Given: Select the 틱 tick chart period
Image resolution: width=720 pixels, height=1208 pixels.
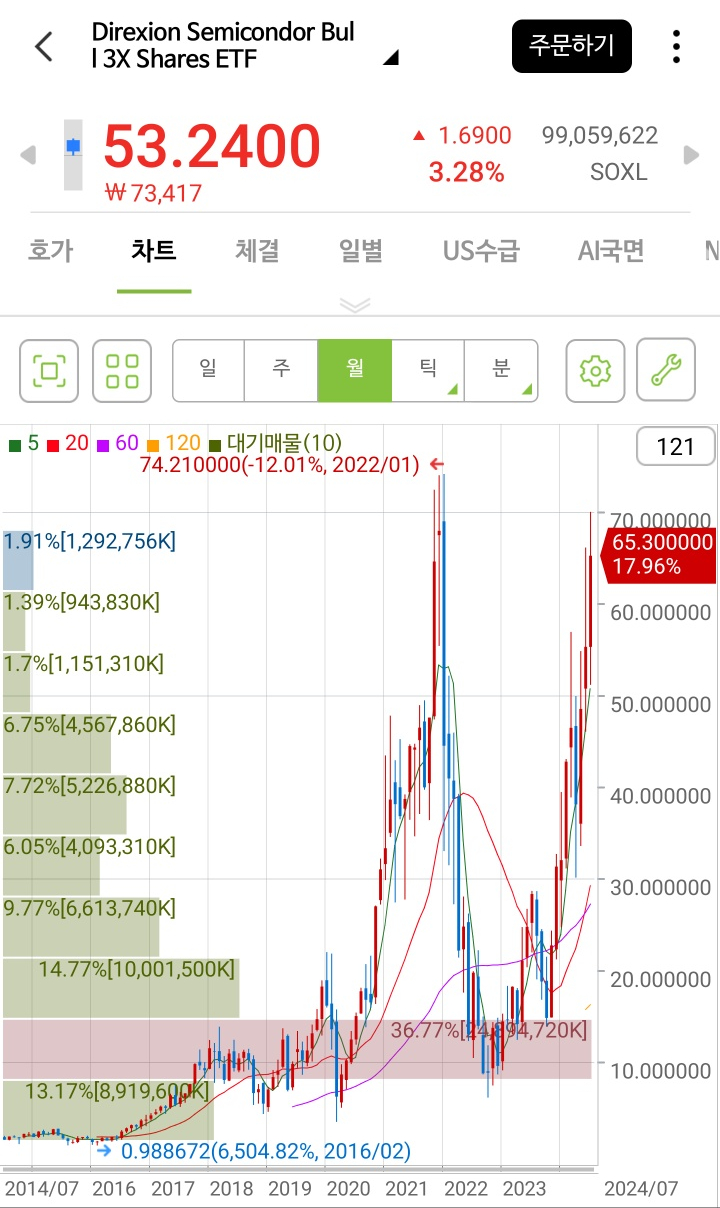Looking at the screenshot, I should (x=428, y=370).
